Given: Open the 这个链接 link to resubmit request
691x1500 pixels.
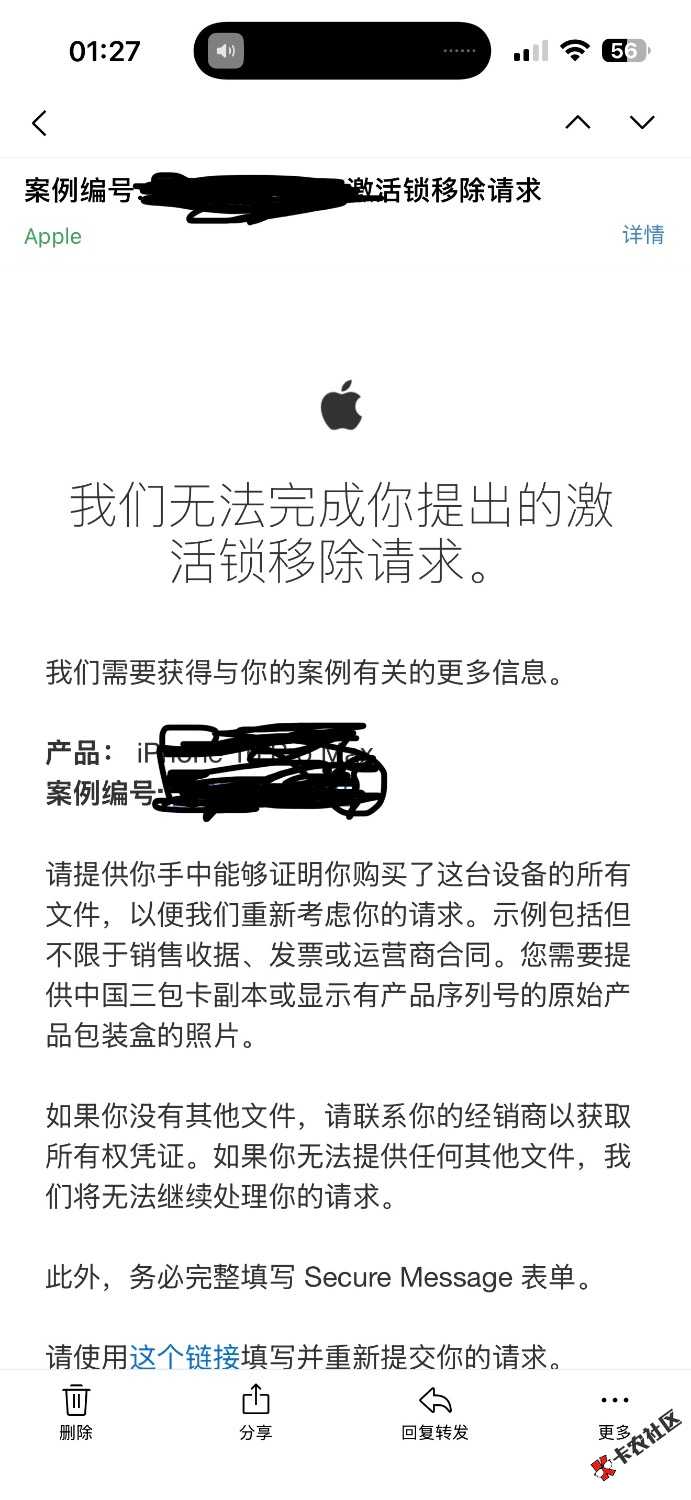Looking at the screenshot, I should pyautogui.click(x=184, y=1357).
